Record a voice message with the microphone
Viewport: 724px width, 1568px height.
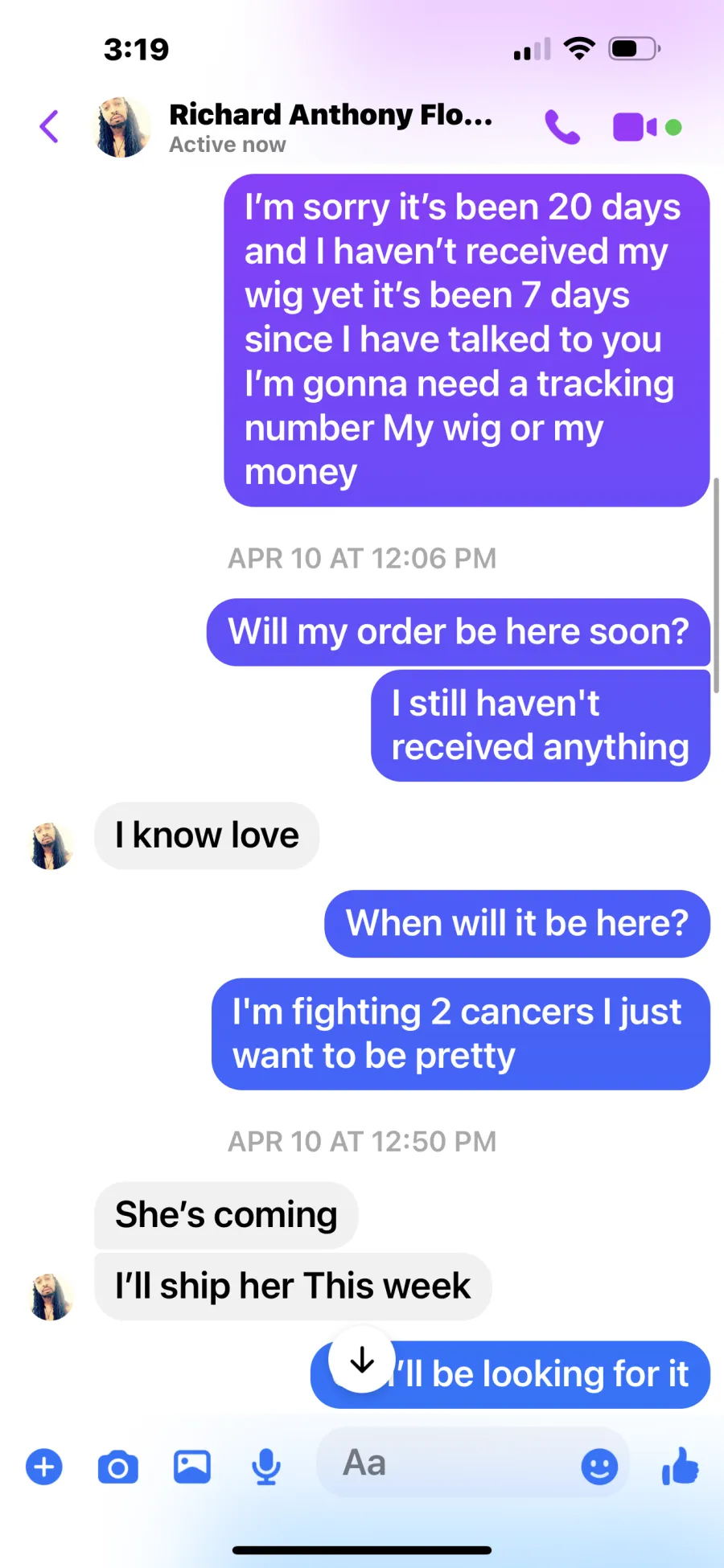point(266,1467)
